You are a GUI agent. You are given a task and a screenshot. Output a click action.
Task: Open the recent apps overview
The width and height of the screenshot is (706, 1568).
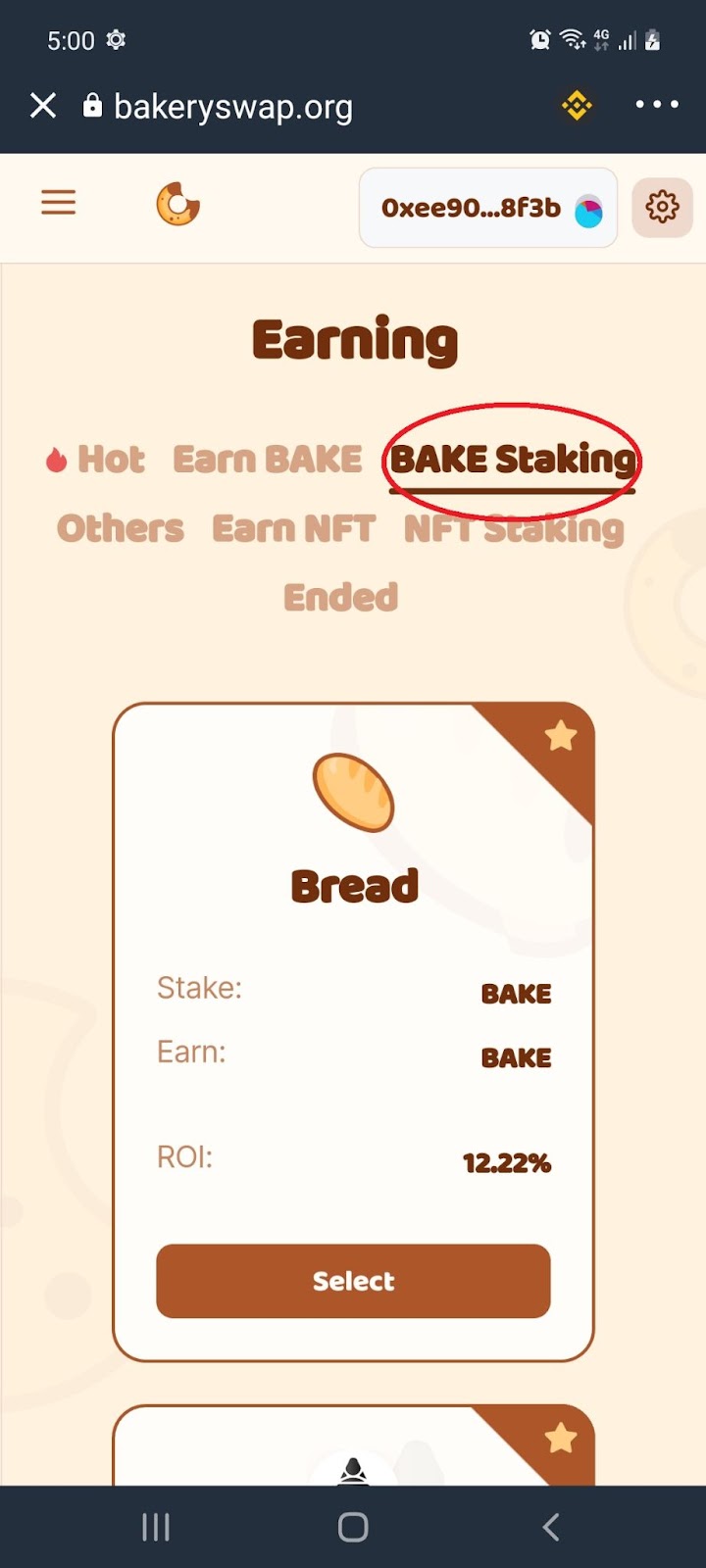click(x=156, y=1526)
